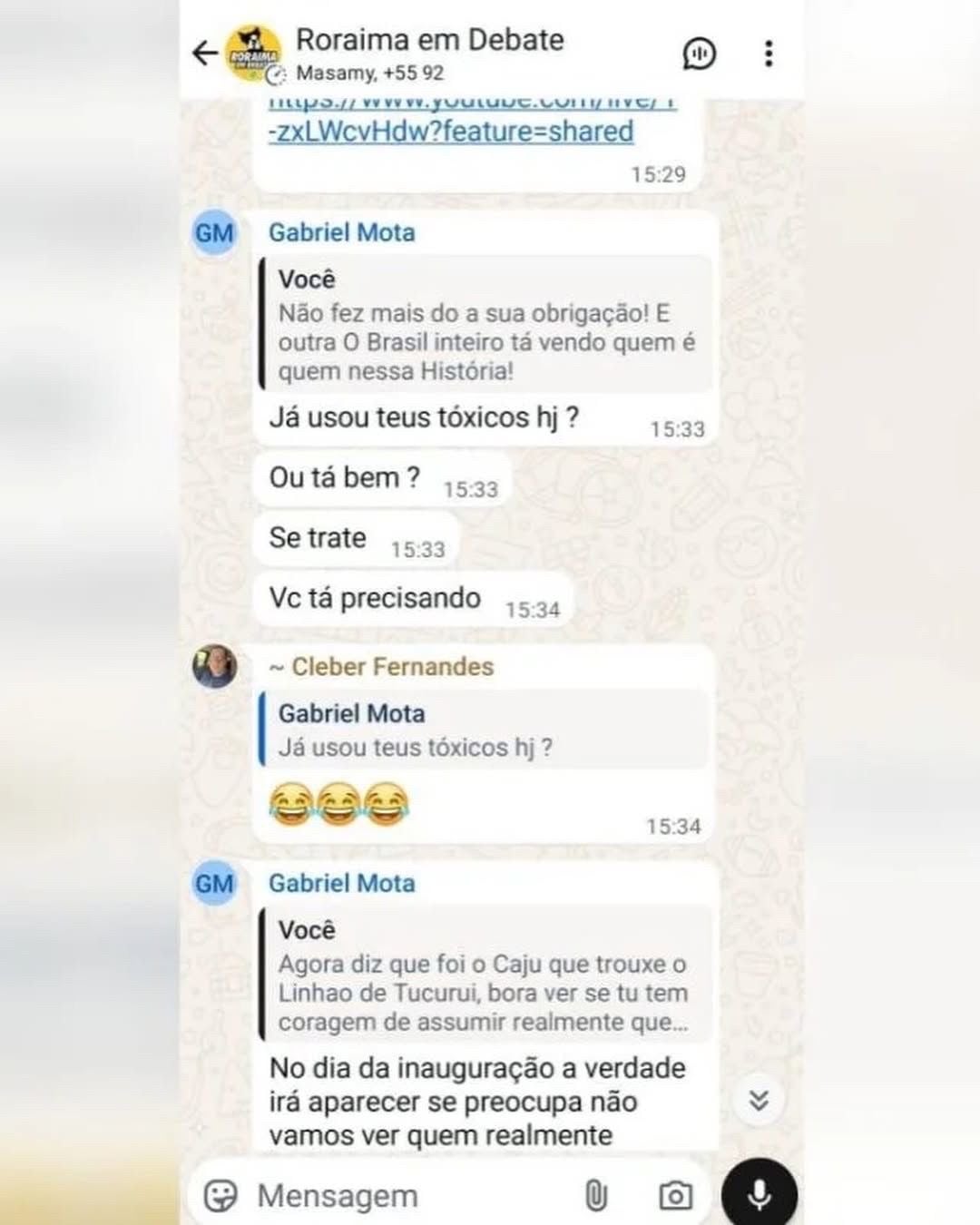Jump to quoted message in Cleber Fernandes' reply
Image resolution: width=980 pixels, height=1225 pixels.
click(483, 730)
